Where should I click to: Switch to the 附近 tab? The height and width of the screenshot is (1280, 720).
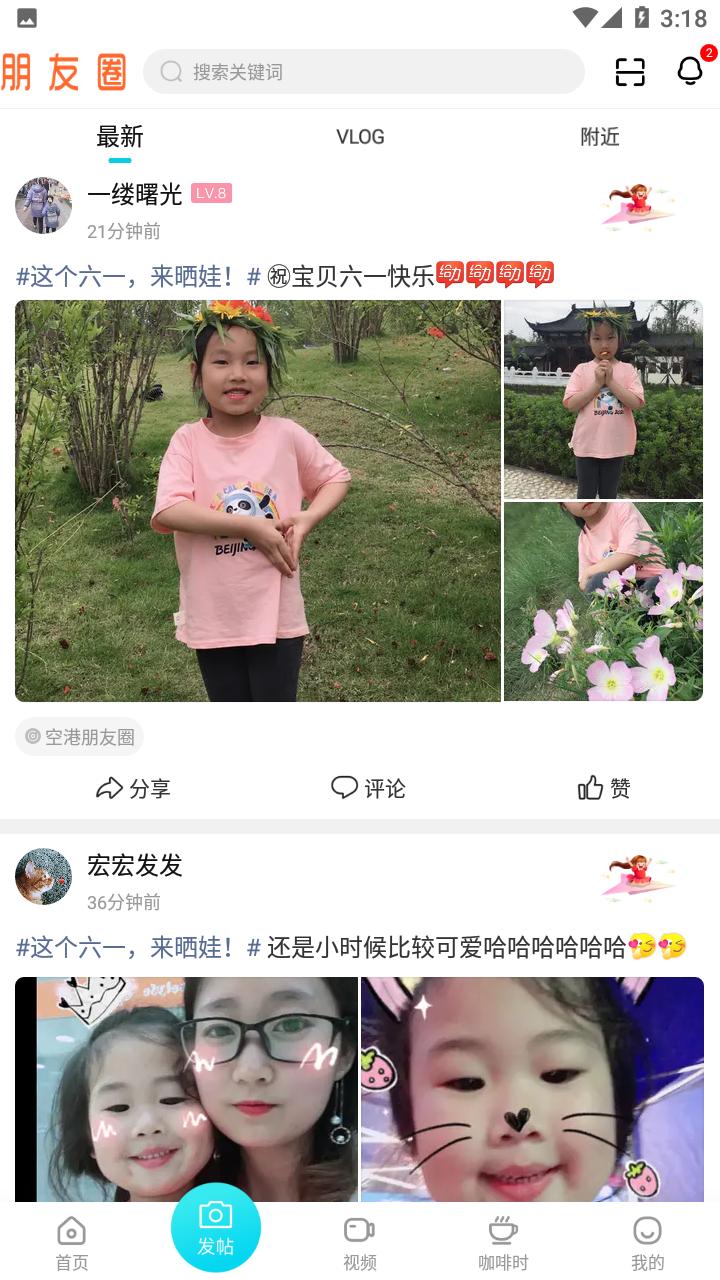tap(600, 137)
